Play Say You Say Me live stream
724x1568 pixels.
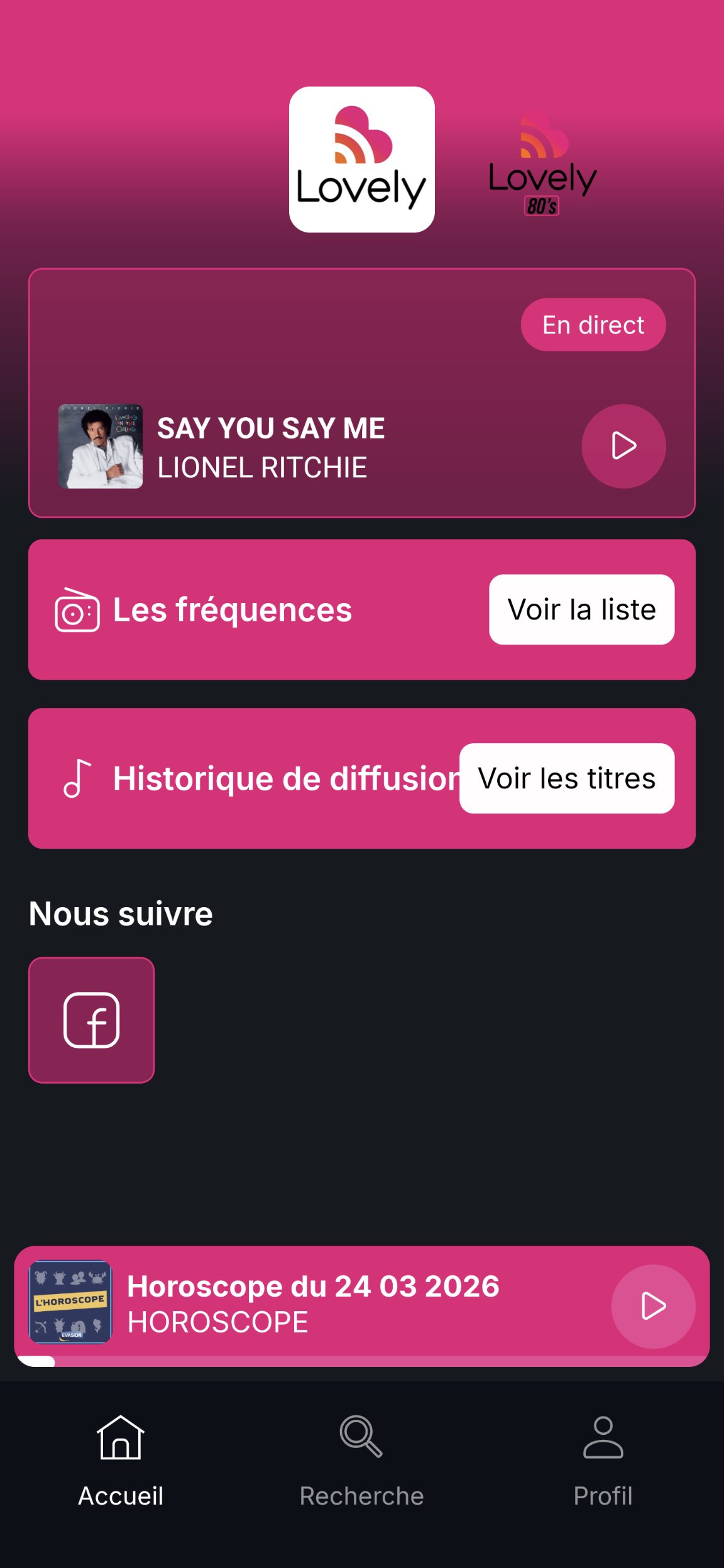623,446
